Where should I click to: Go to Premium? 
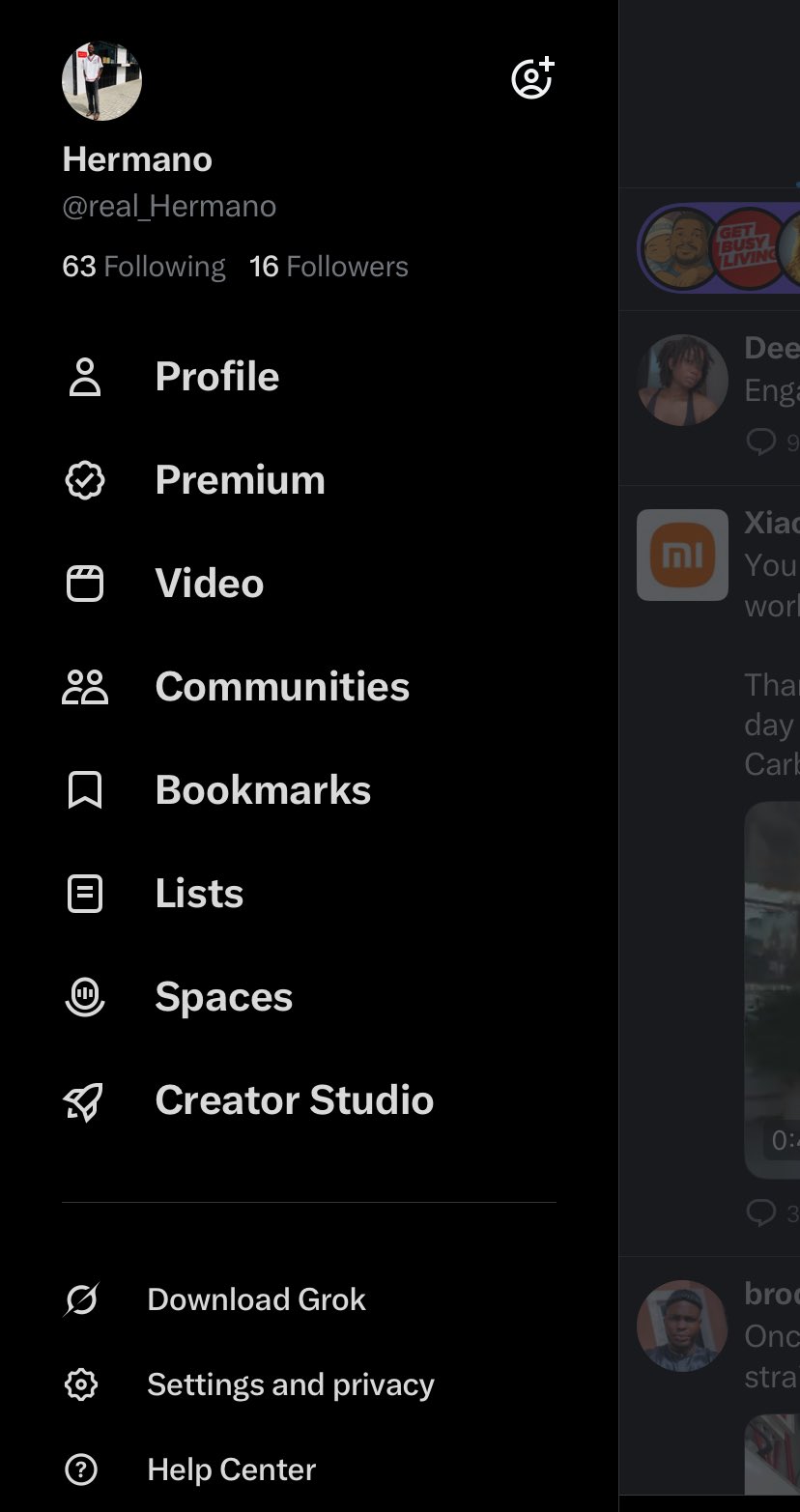pyautogui.click(x=240, y=480)
